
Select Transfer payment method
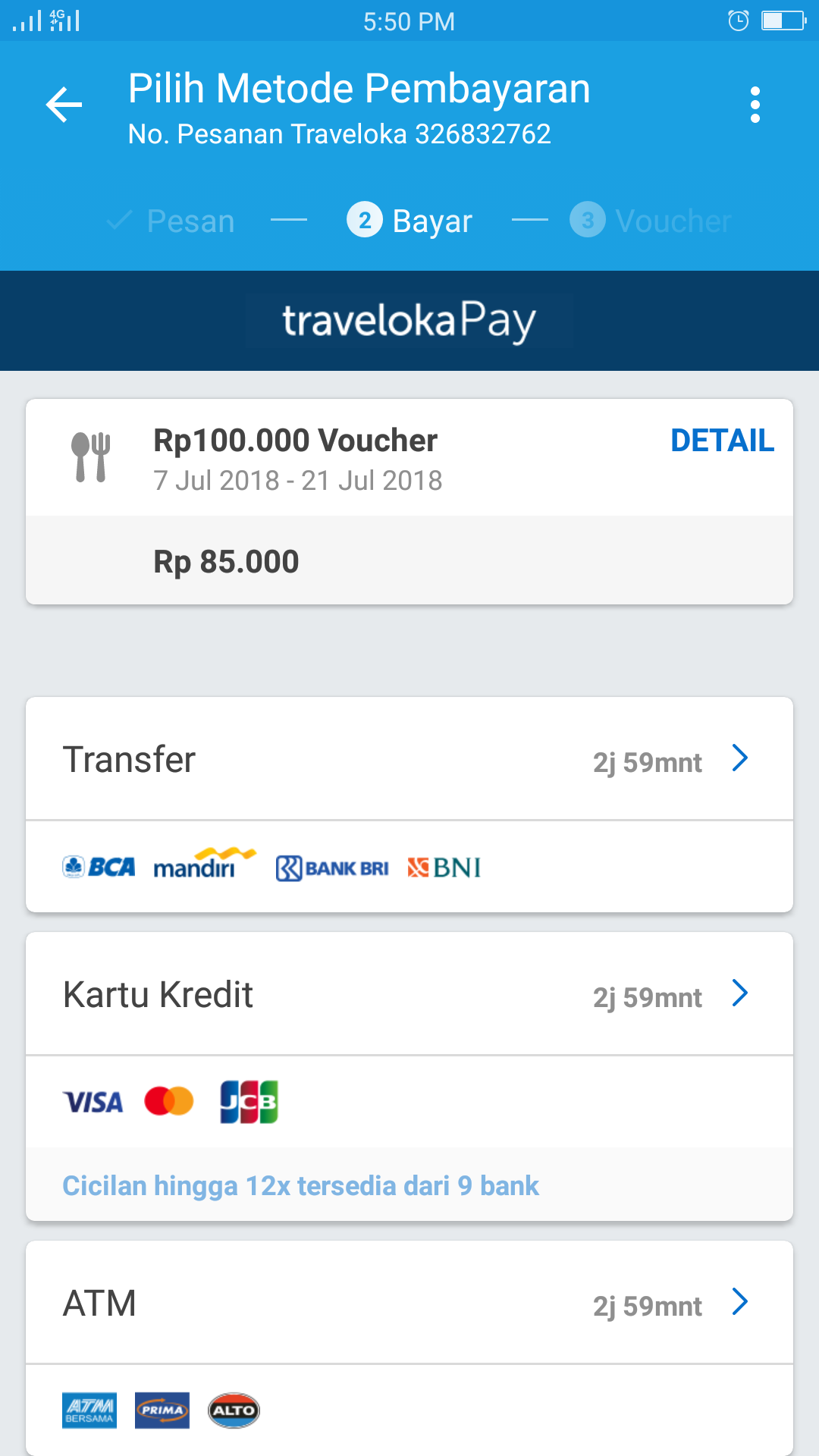click(x=409, y=759)
